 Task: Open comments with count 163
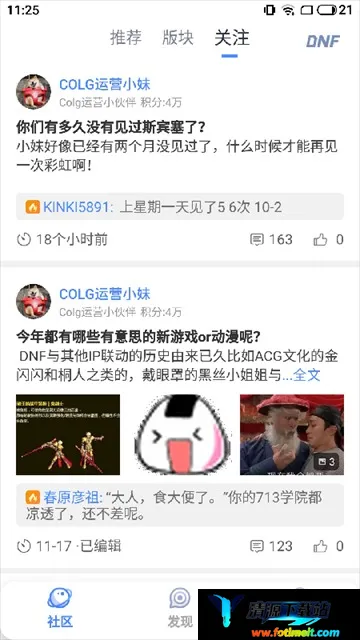[x=271, y=239]
